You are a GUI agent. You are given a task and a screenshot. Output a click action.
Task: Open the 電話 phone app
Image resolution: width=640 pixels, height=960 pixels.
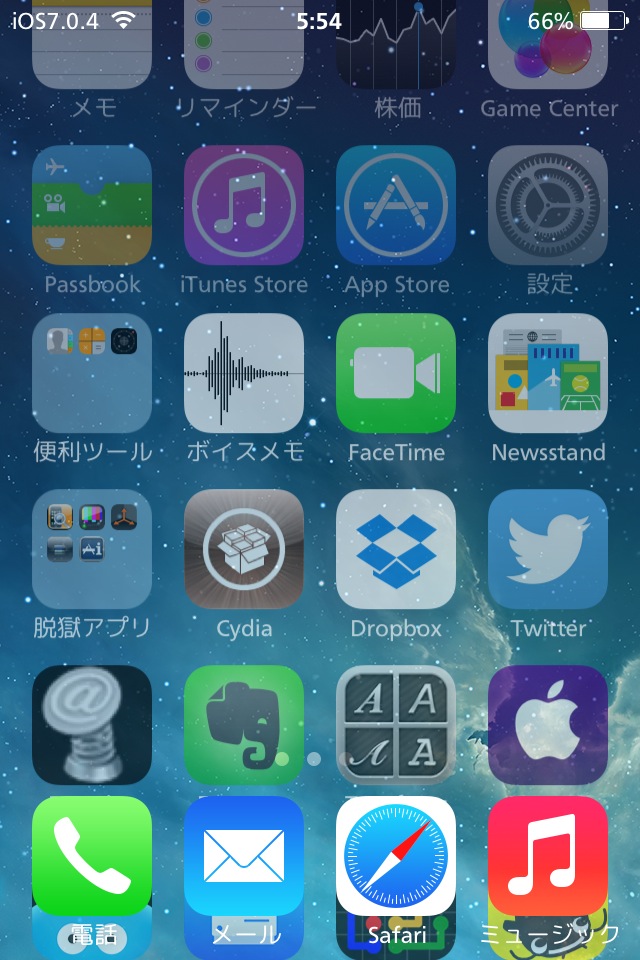click(92, 856)
